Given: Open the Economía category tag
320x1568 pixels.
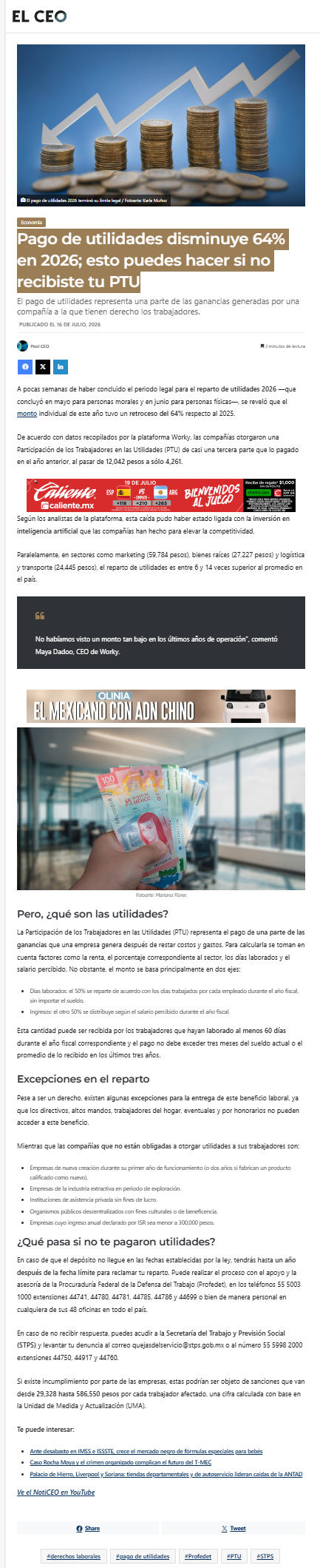Looking at the screenshot, I should tap(32, 222).
